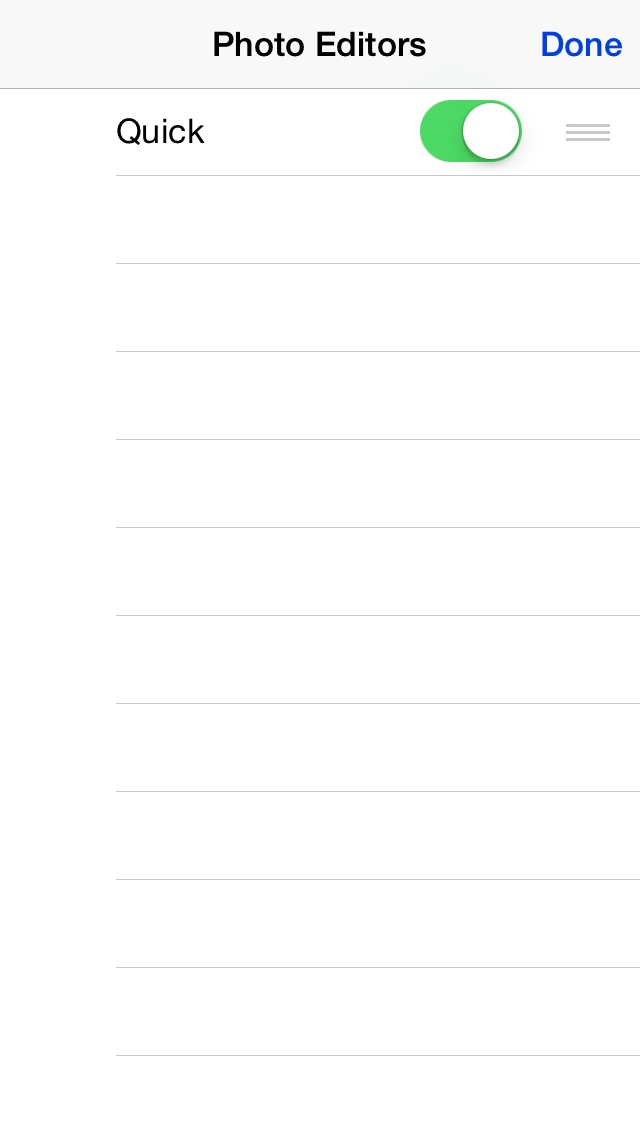Tap the reorder handle beside Quick

(588, 132)
